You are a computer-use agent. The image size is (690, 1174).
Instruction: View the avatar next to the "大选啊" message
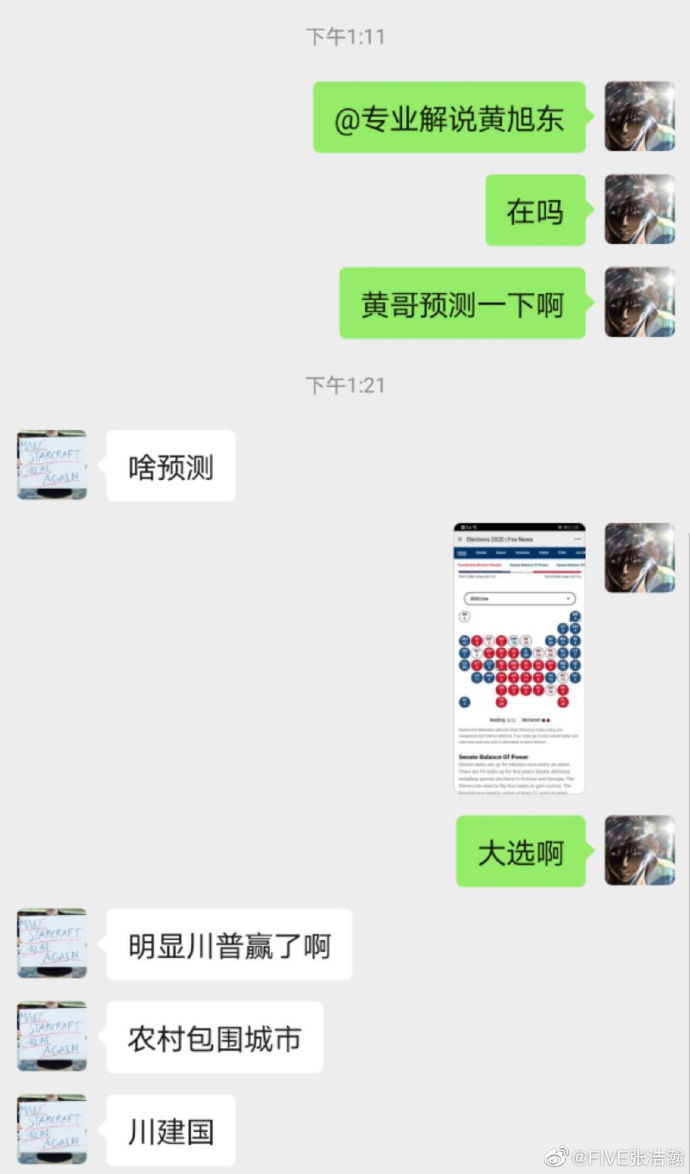639,851
